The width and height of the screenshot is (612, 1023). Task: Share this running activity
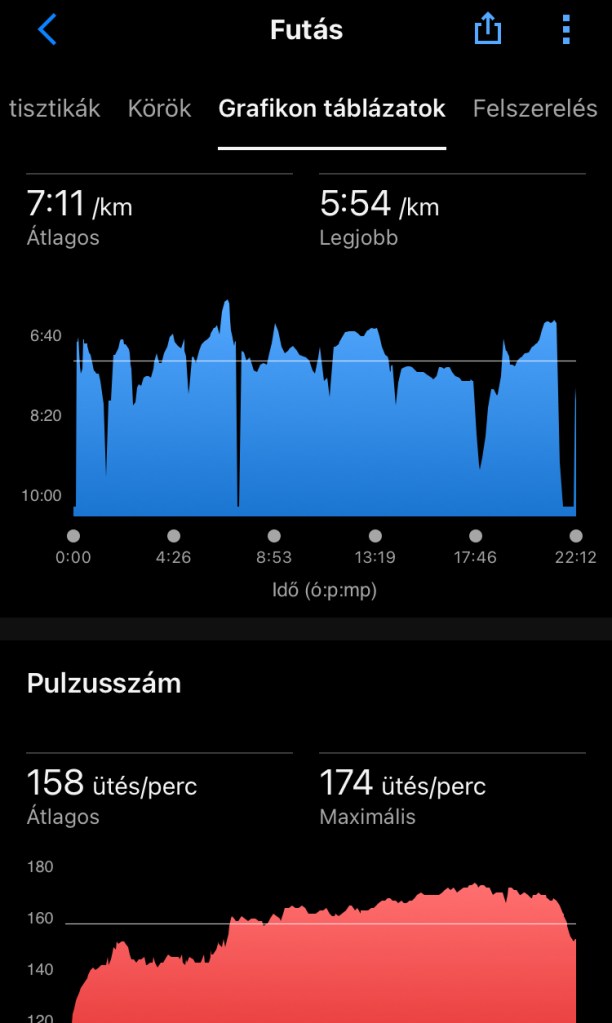point(487,30)
